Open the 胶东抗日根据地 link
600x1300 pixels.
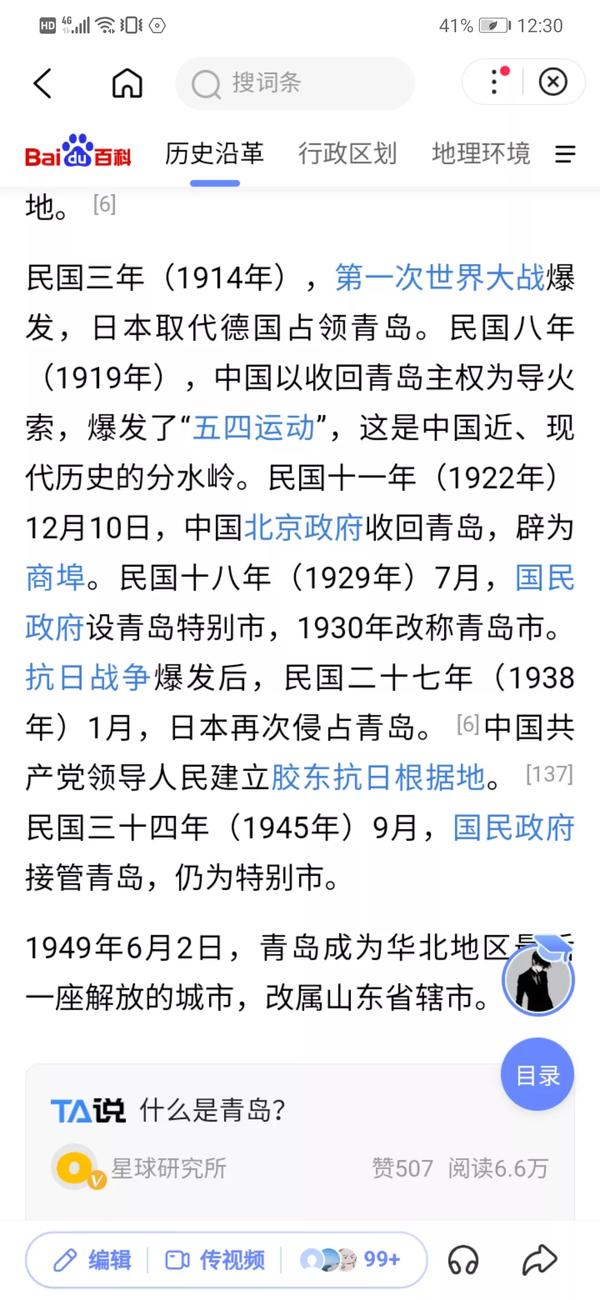click(x=379, y=778)
